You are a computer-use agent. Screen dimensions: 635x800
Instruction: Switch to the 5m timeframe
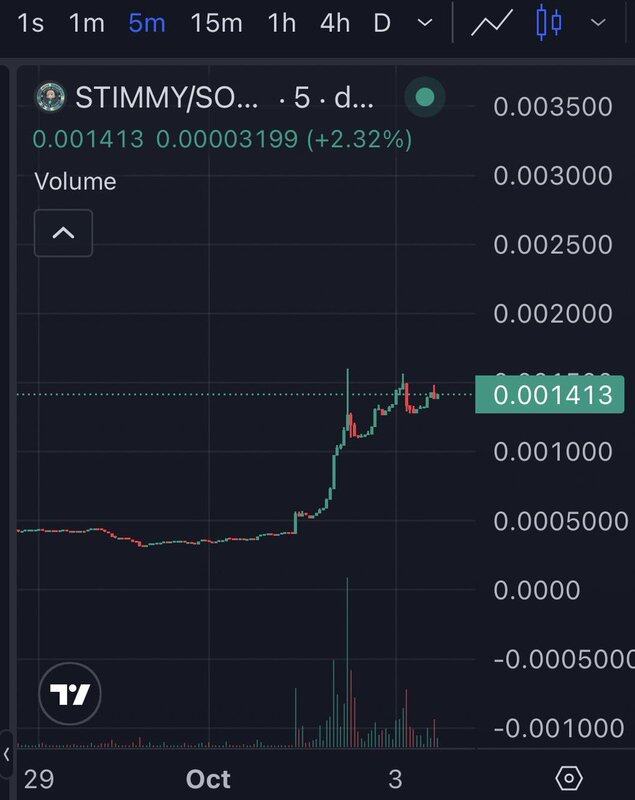coord(146,23)
